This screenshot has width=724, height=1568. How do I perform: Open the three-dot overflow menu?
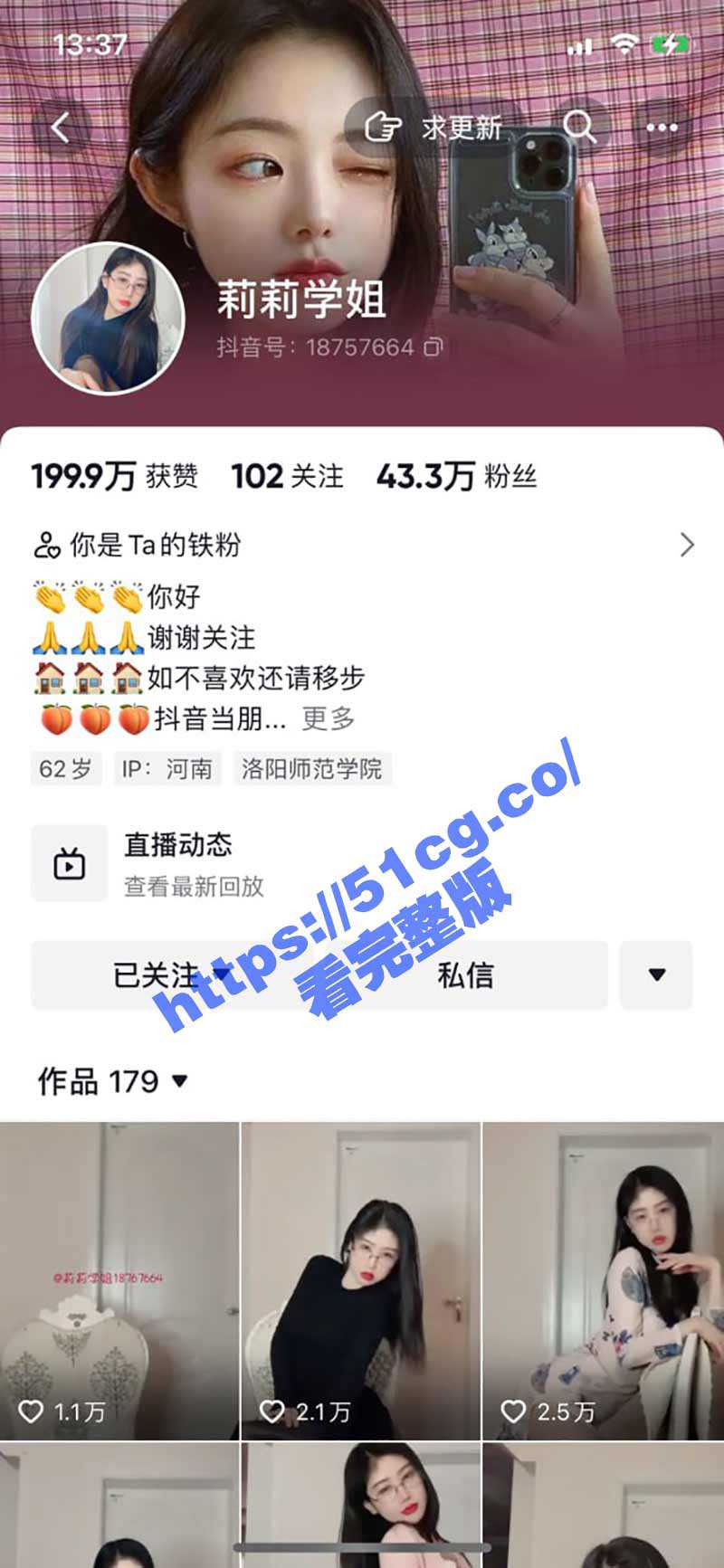[662, 128]
